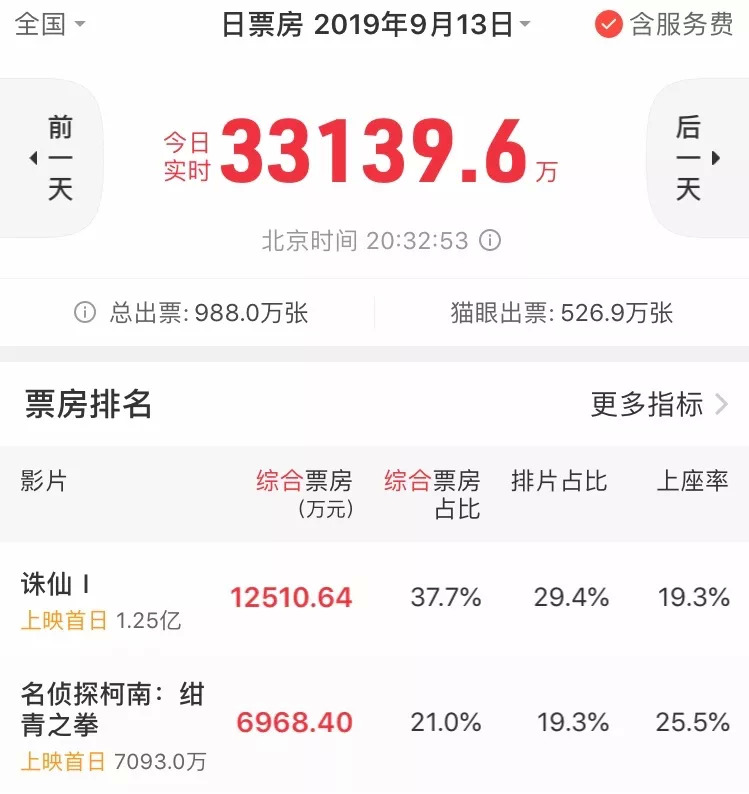Toggle the 含服务费 checkbox
Screen dimensions: 749x794
[x=609, y=24]
